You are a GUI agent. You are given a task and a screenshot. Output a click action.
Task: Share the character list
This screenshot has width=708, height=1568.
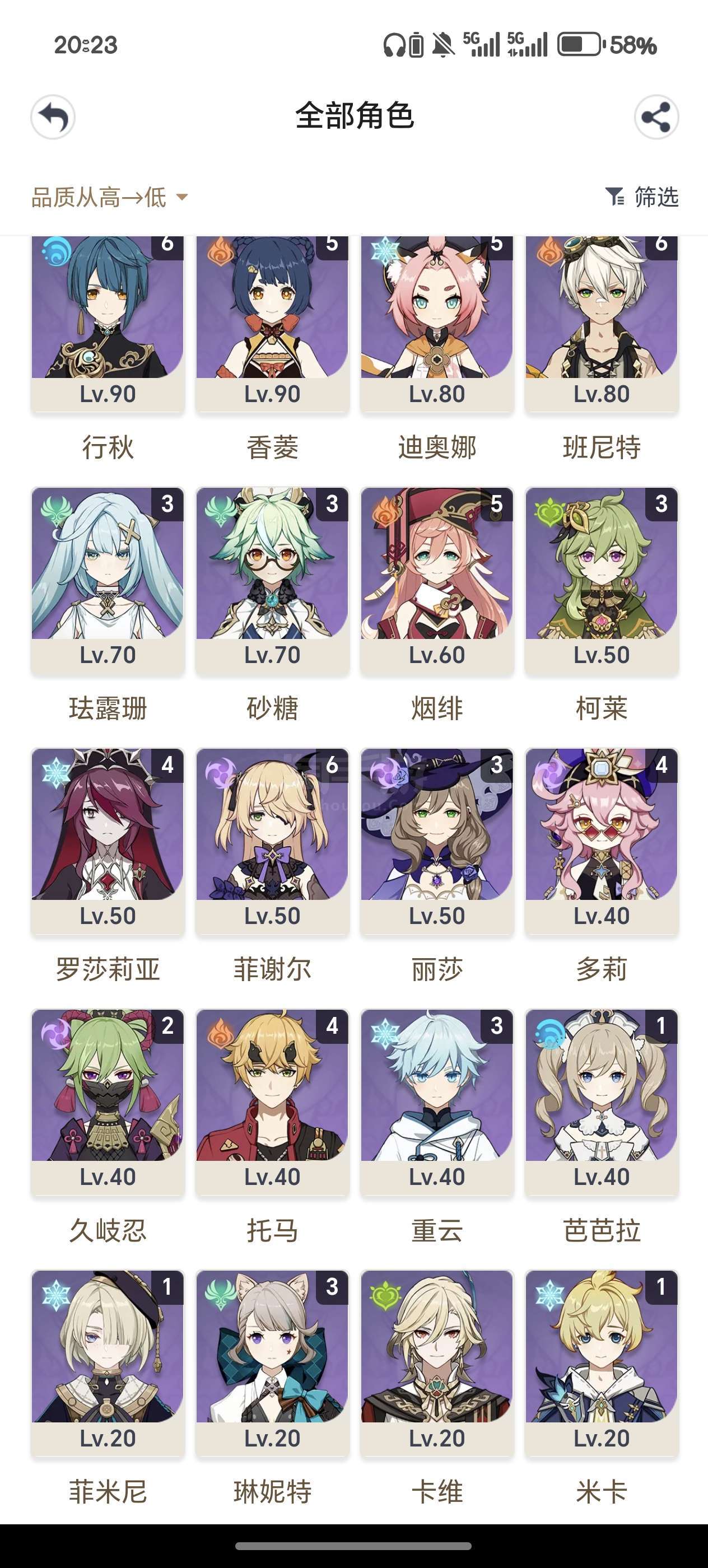[x=656, y=117]
